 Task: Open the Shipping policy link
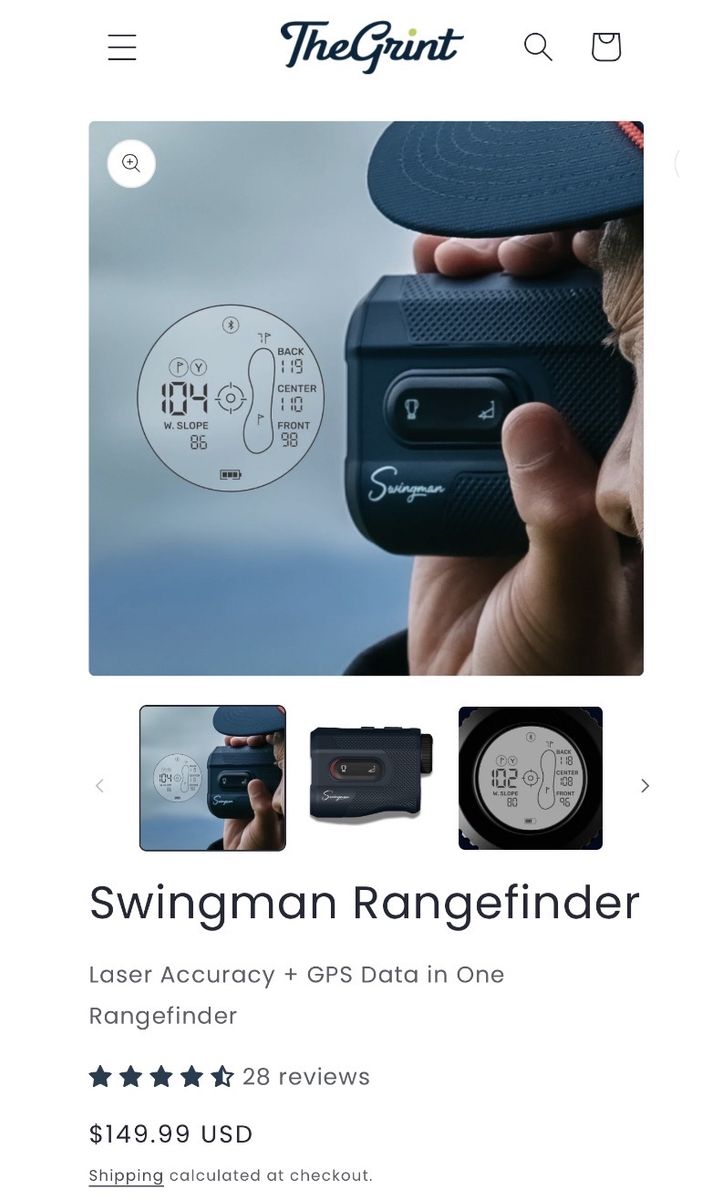(x=126, y=1176)
